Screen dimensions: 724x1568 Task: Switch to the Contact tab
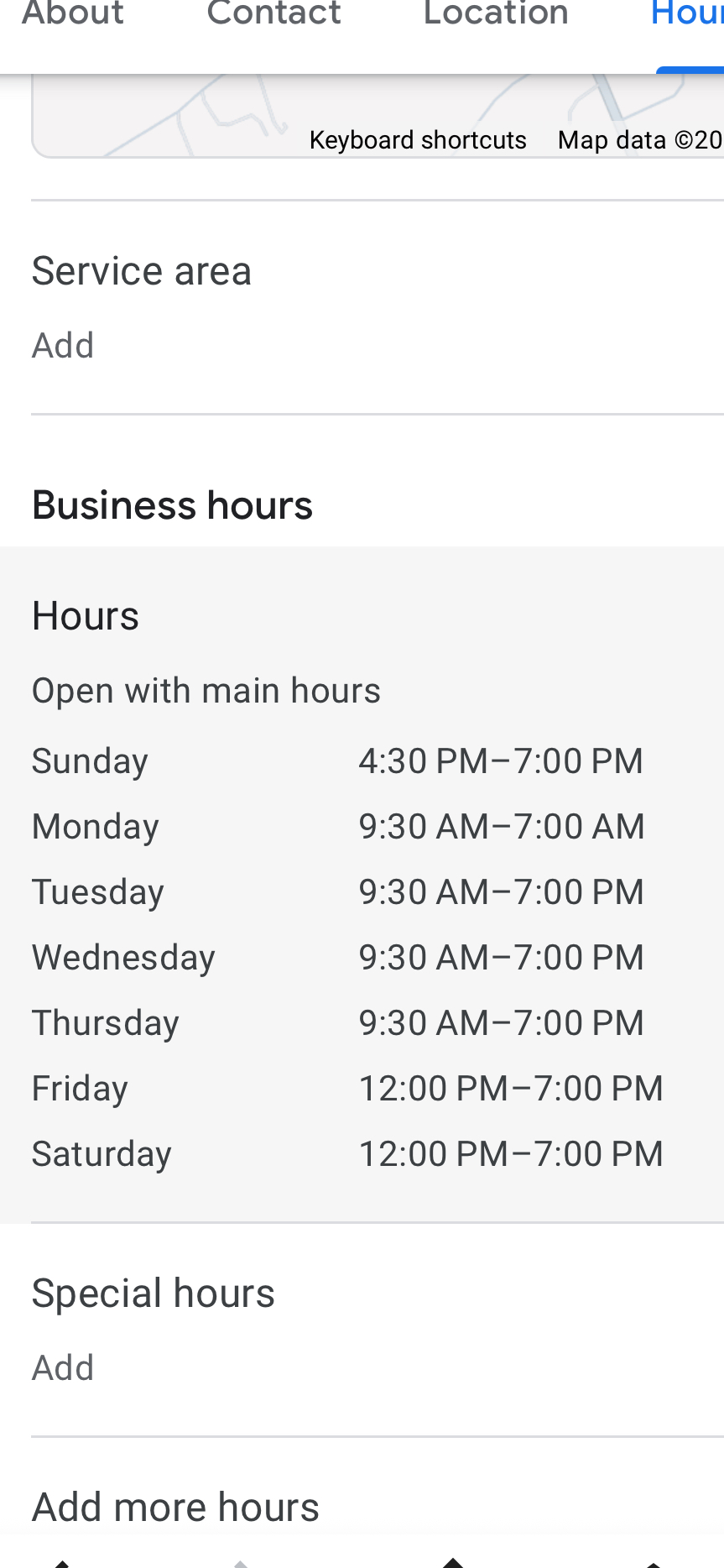click(273, 15)
